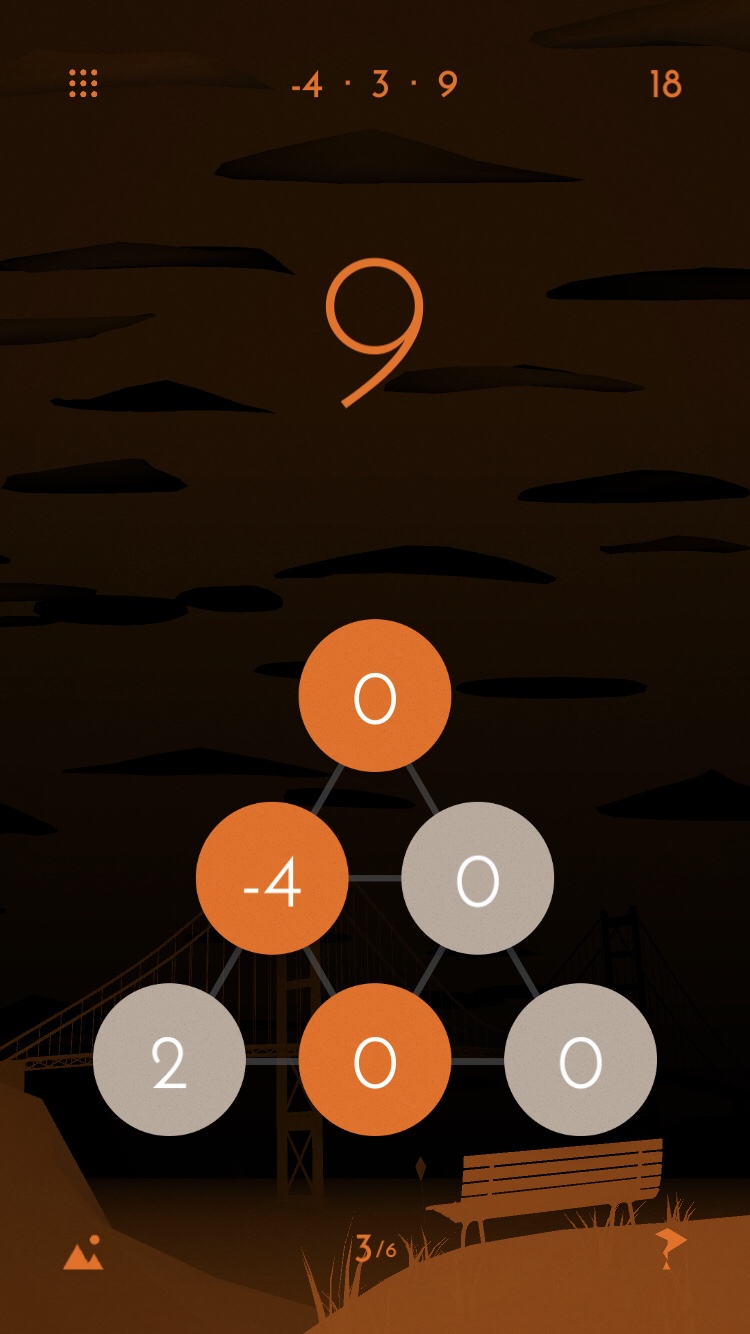Open the level grid menu
This screenshot has height=1334, width=750.
[83, 84]
